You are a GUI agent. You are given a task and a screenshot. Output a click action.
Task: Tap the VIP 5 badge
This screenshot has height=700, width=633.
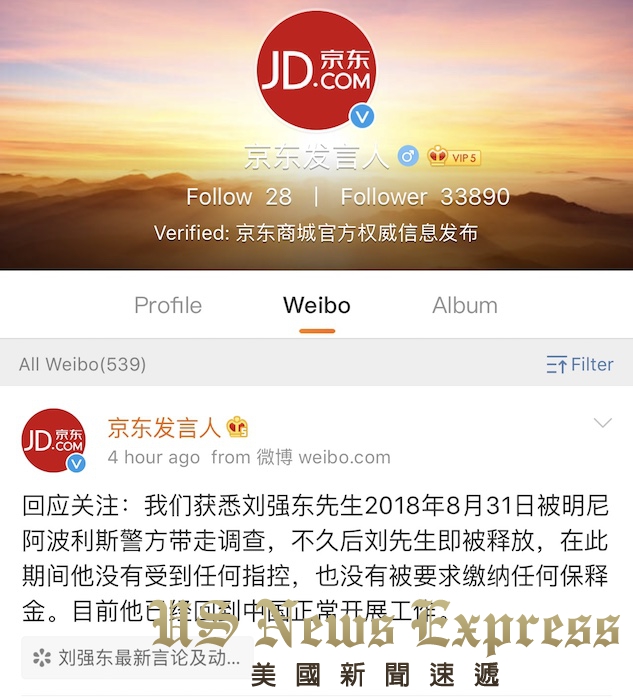point(455,157)
